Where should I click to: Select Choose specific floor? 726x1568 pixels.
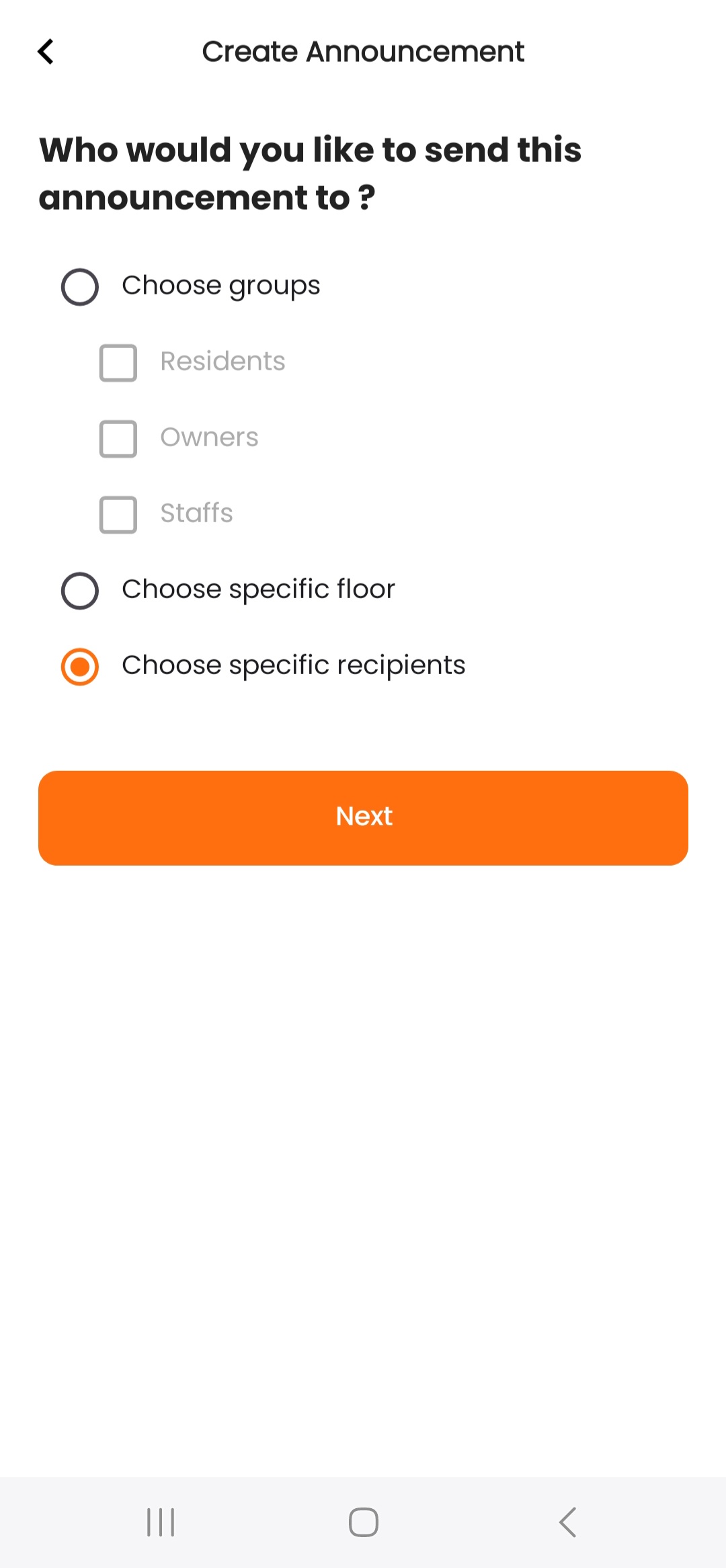pos(80,591)
